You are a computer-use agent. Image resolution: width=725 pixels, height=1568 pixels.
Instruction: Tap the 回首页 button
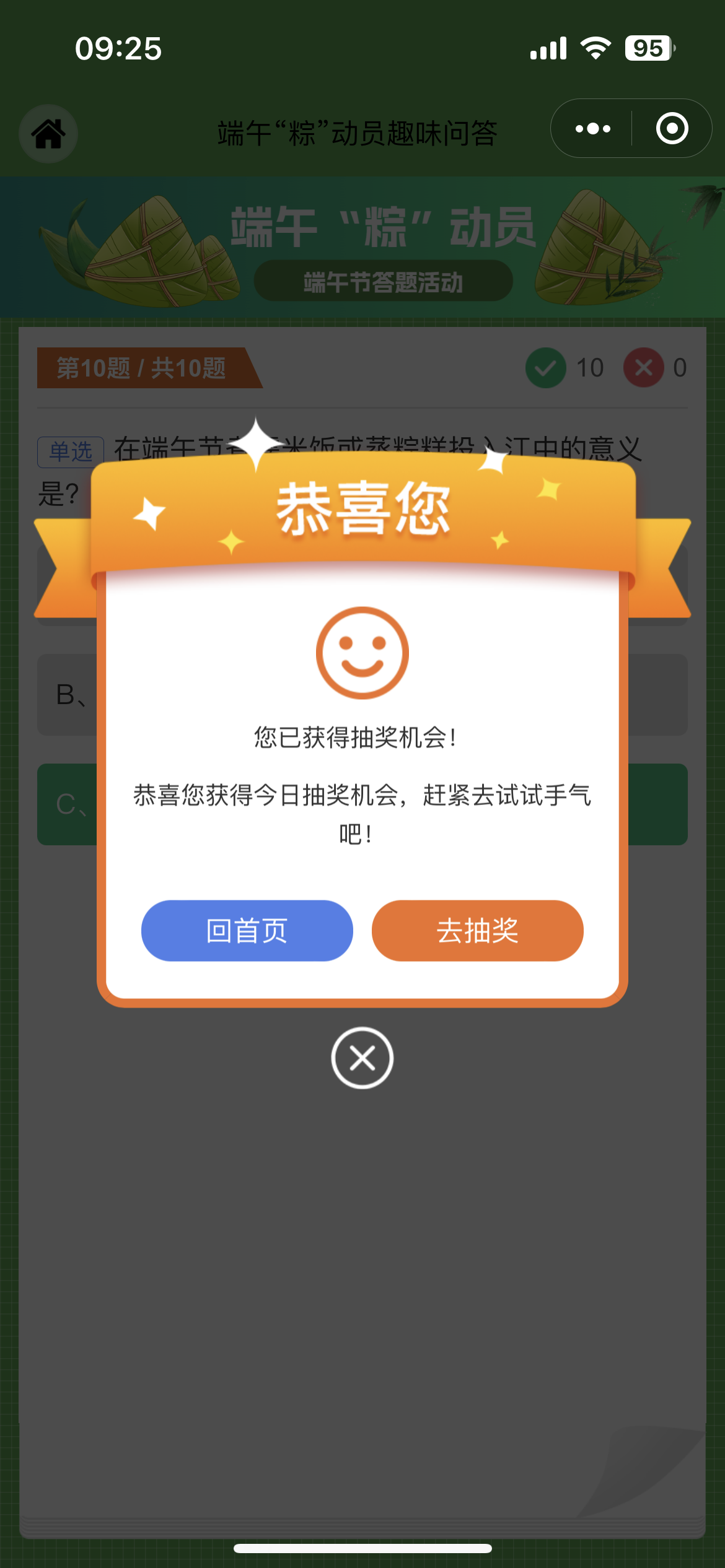coord(247,930)
